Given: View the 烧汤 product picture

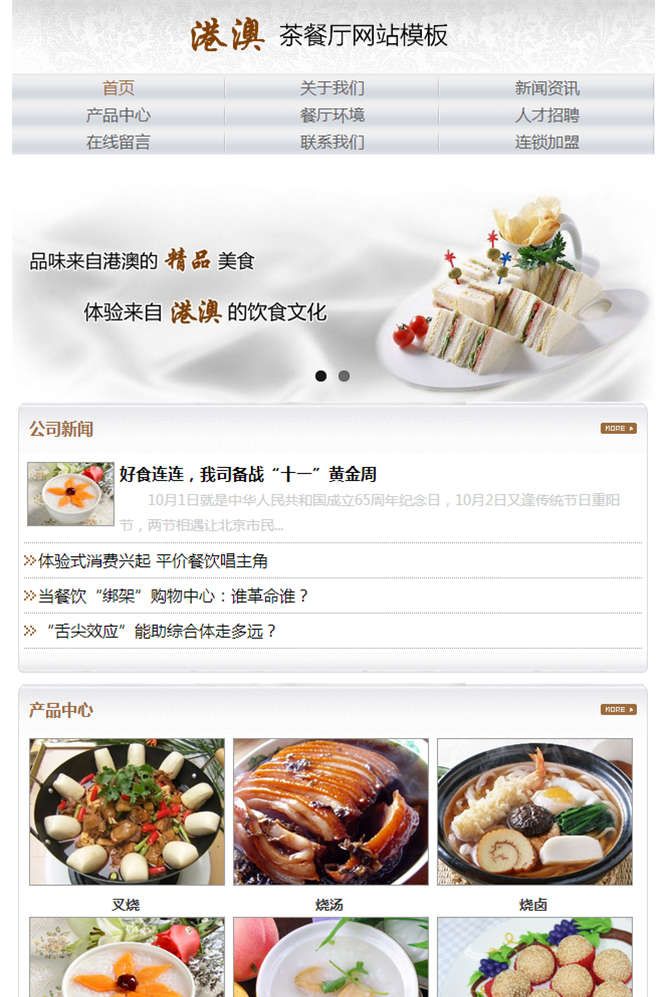Looking at the screenshot, I should point(330,811).
